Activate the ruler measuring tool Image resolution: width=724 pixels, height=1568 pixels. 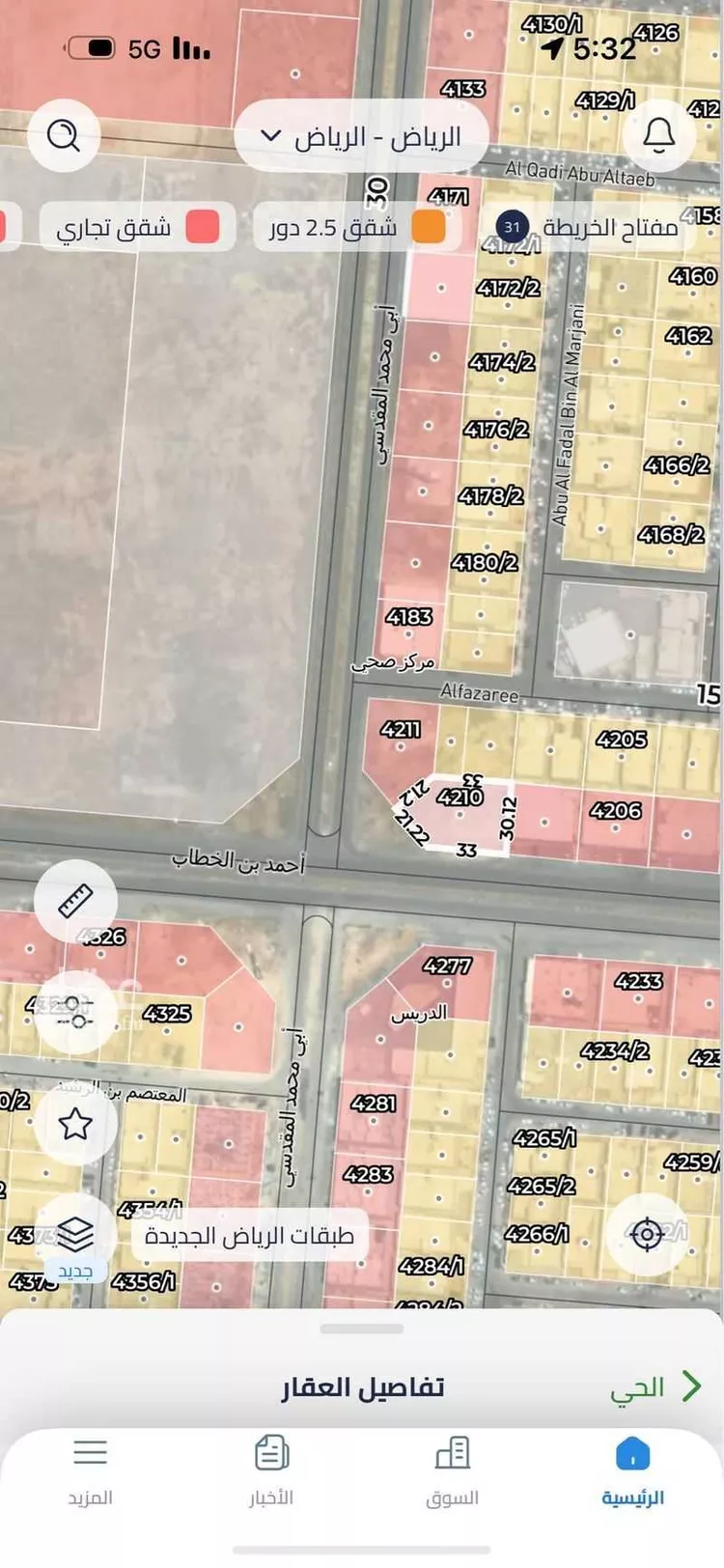75,900
